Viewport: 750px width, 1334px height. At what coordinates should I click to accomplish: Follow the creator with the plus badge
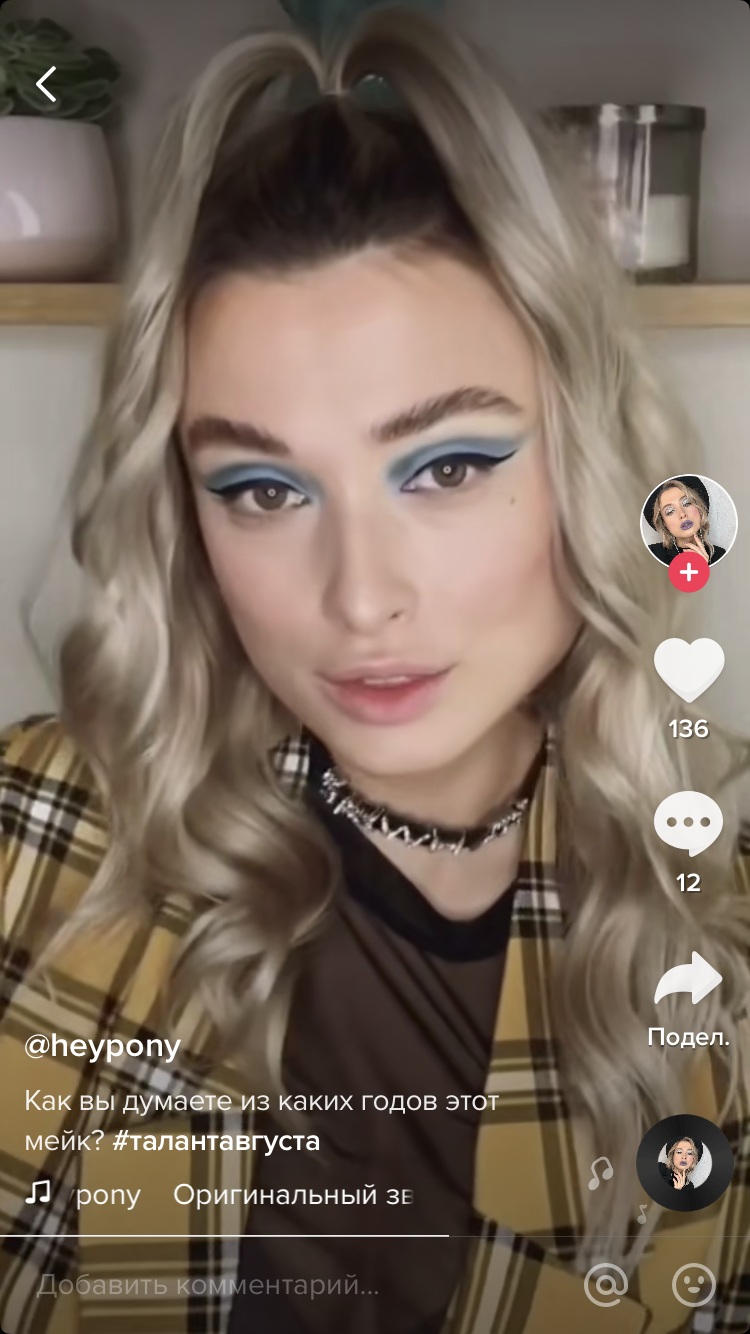[688, 573]
